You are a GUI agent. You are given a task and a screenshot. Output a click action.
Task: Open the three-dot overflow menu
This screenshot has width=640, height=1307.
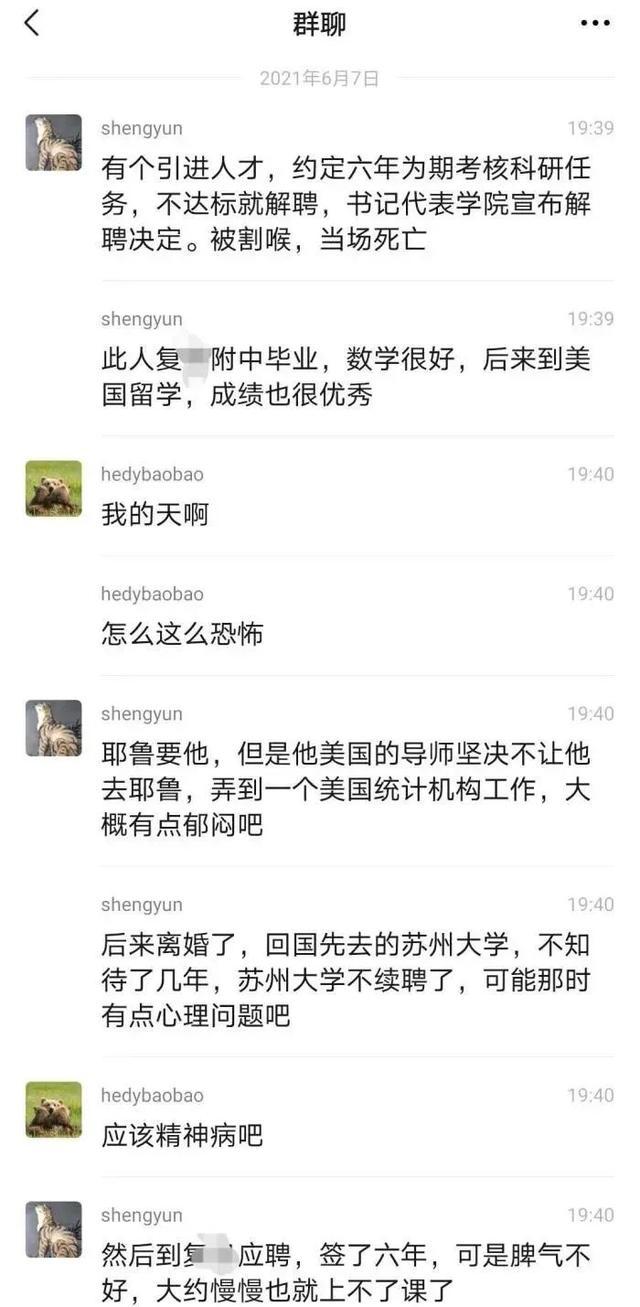pos(595,23)
